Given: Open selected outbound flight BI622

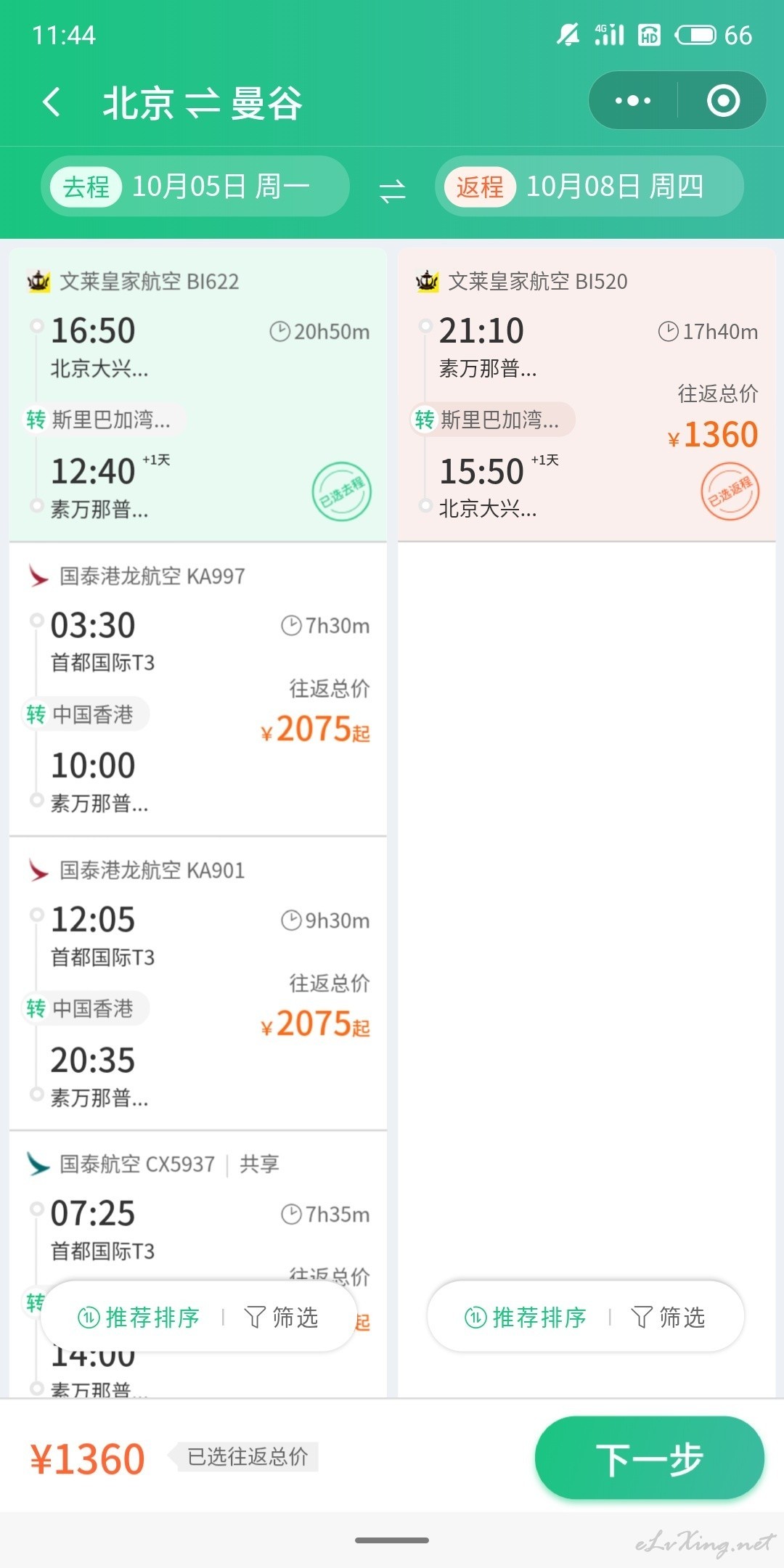Looking at the screenshot, I should click(x=197, y=395).
